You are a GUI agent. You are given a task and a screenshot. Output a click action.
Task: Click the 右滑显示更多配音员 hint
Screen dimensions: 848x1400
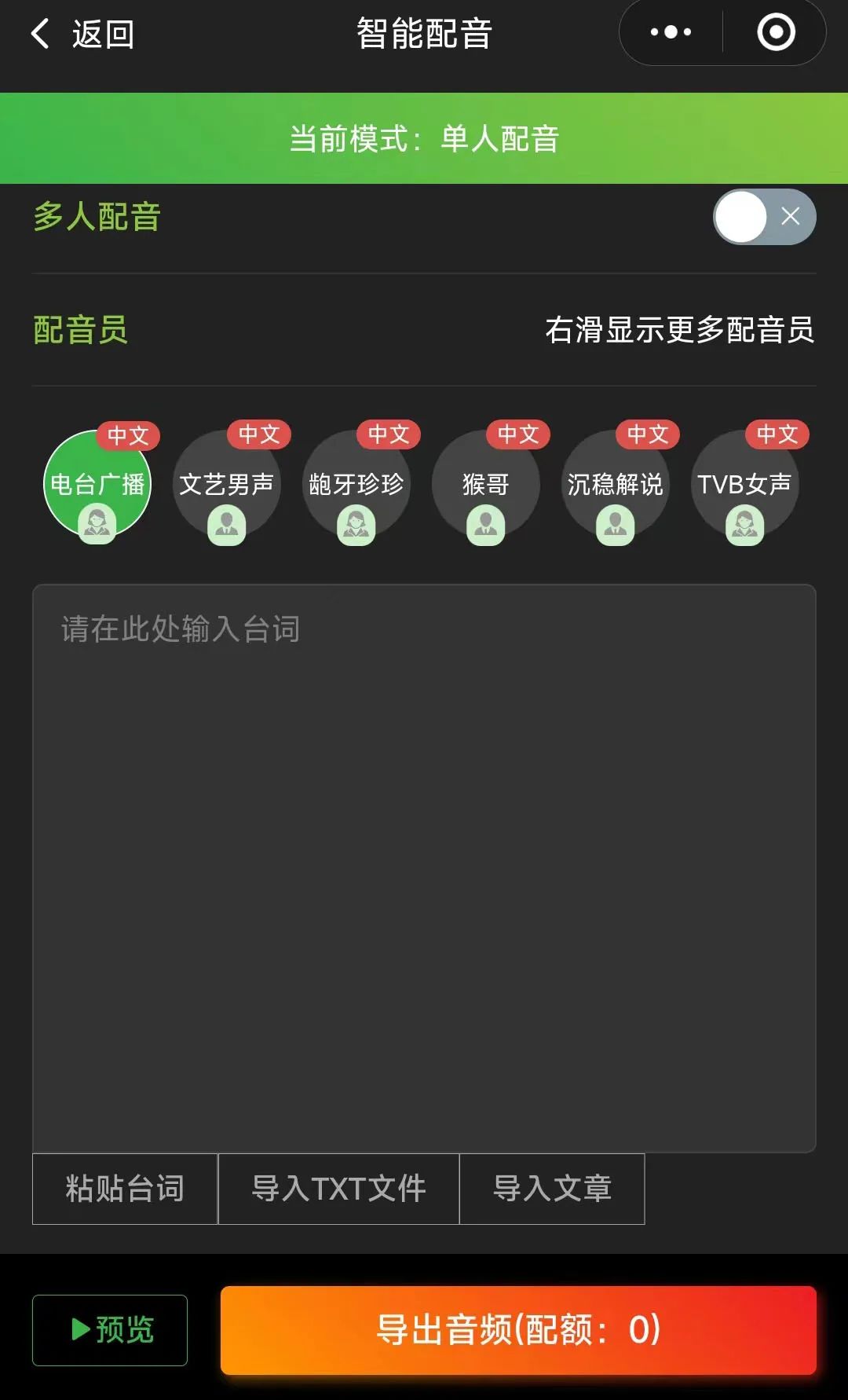tap(682, 330)
